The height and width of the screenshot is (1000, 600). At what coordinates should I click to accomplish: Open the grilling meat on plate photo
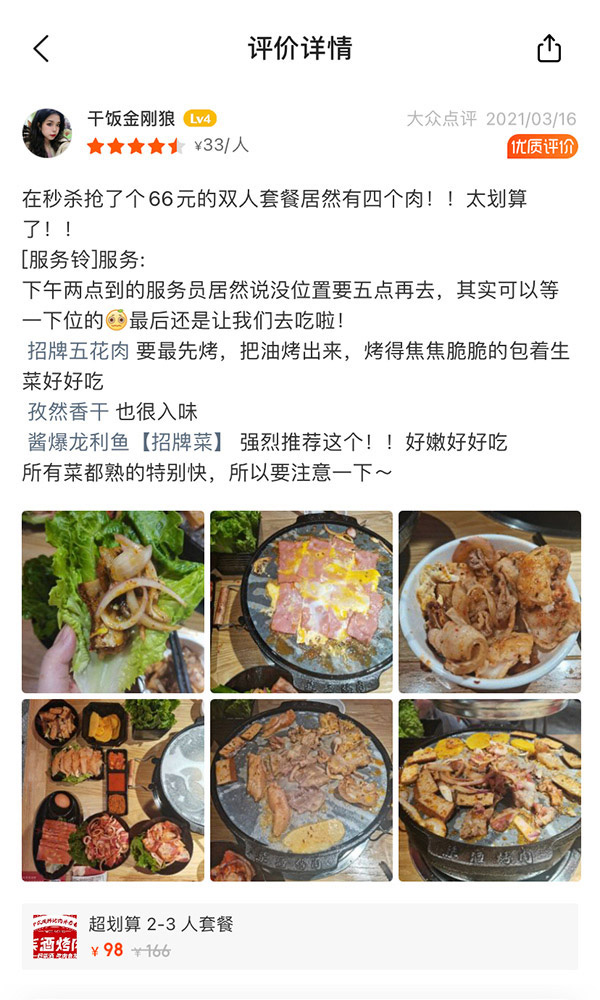point(302,790)
